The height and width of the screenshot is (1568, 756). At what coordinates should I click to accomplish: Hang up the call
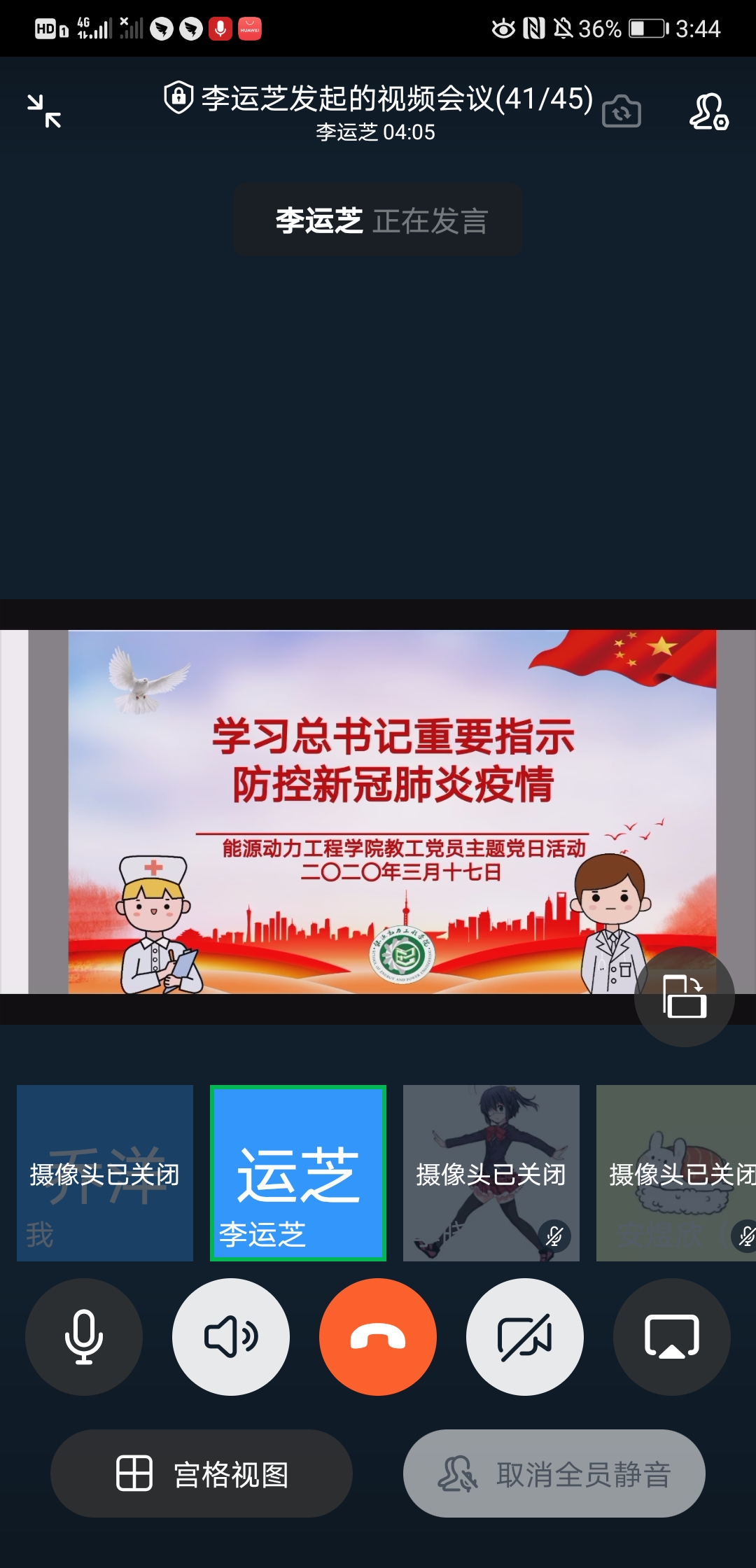(378, 1337)
